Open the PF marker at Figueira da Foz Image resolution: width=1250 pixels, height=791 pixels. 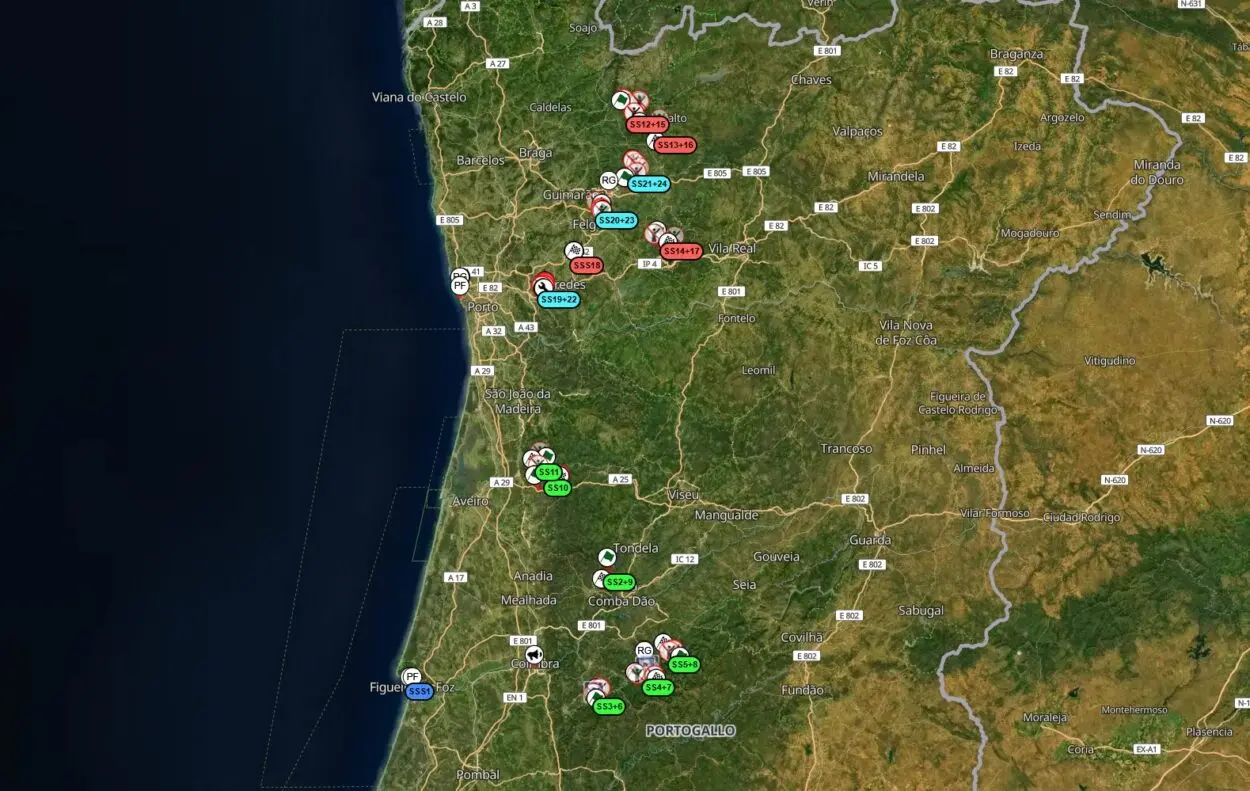point(412,677)
